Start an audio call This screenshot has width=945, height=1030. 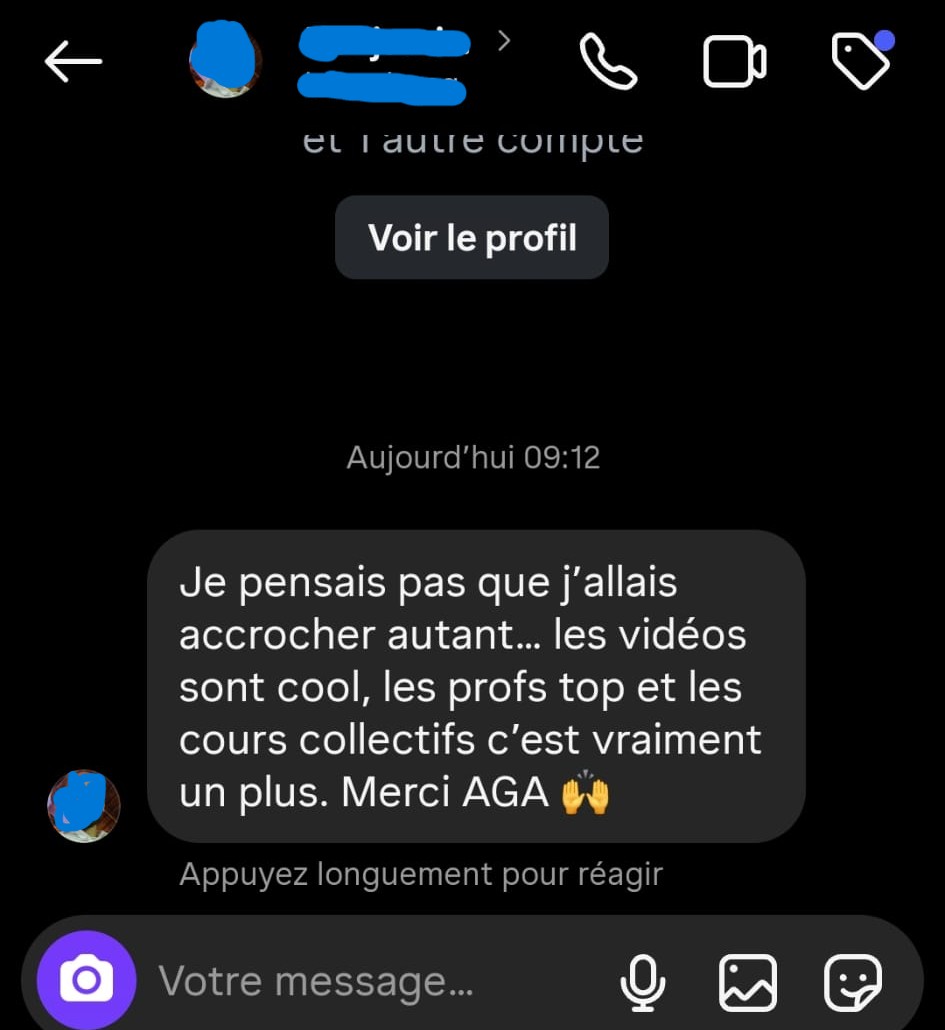pos(608,62)
